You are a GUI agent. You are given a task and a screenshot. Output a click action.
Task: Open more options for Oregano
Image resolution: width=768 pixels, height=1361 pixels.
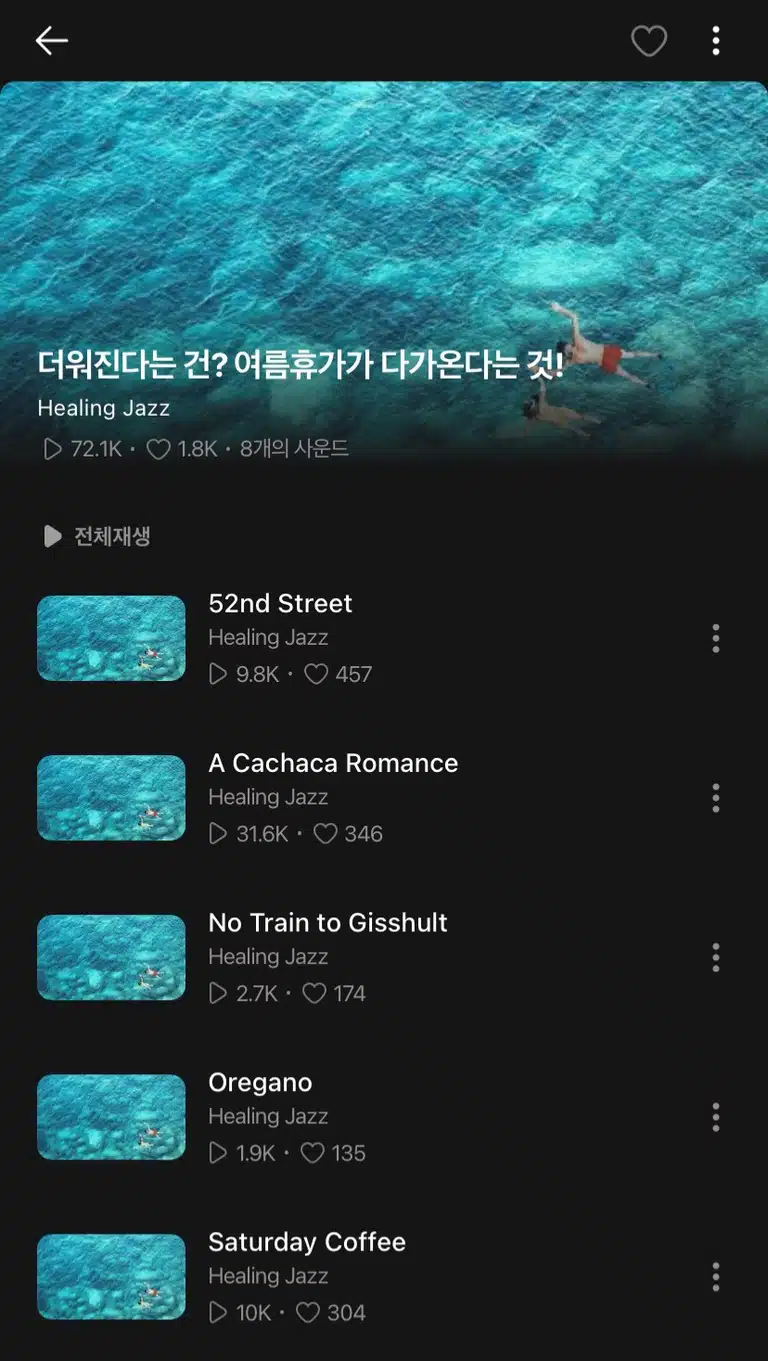[715, 1117]
